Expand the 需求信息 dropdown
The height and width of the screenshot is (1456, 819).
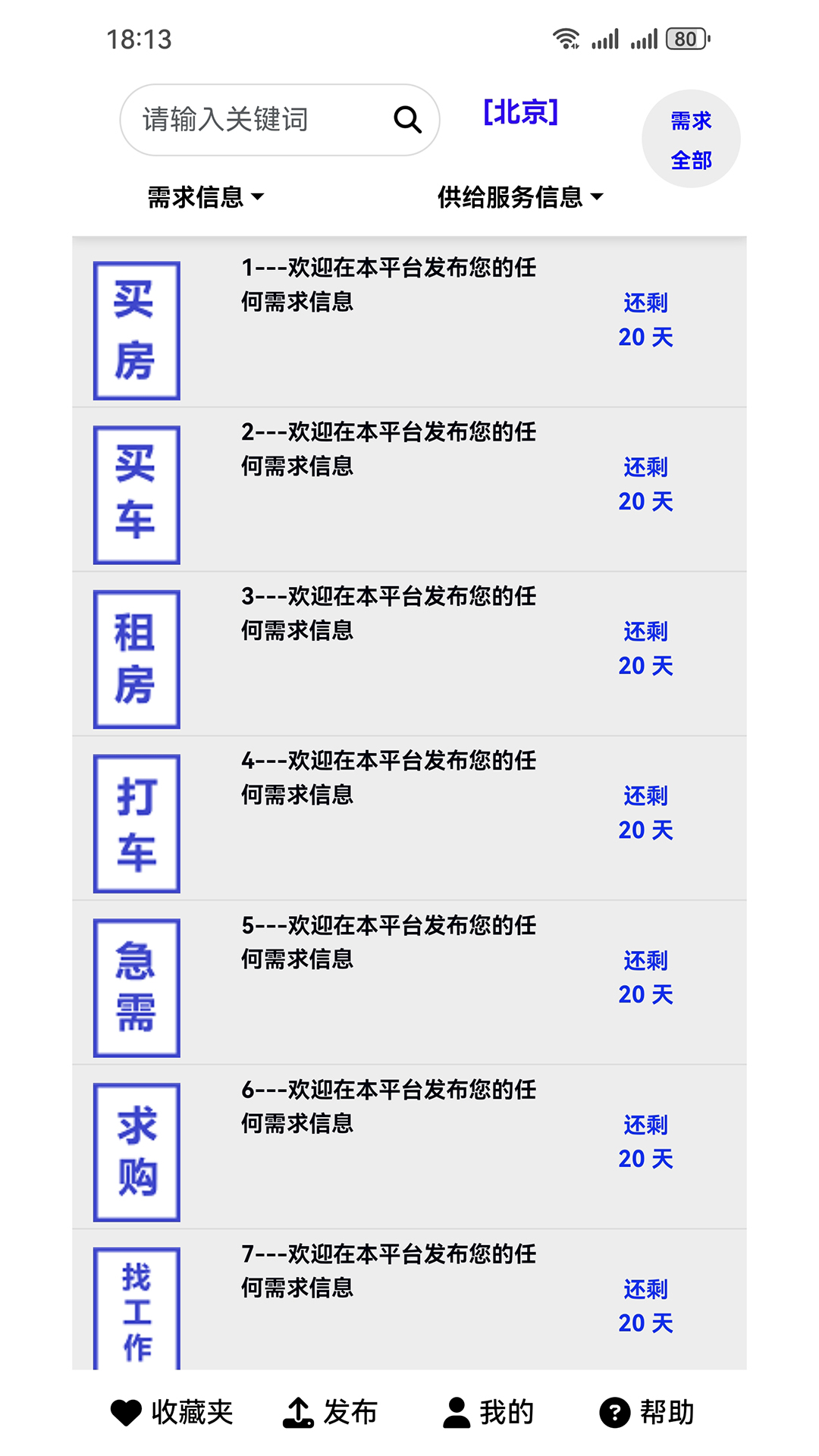(205, 196)
